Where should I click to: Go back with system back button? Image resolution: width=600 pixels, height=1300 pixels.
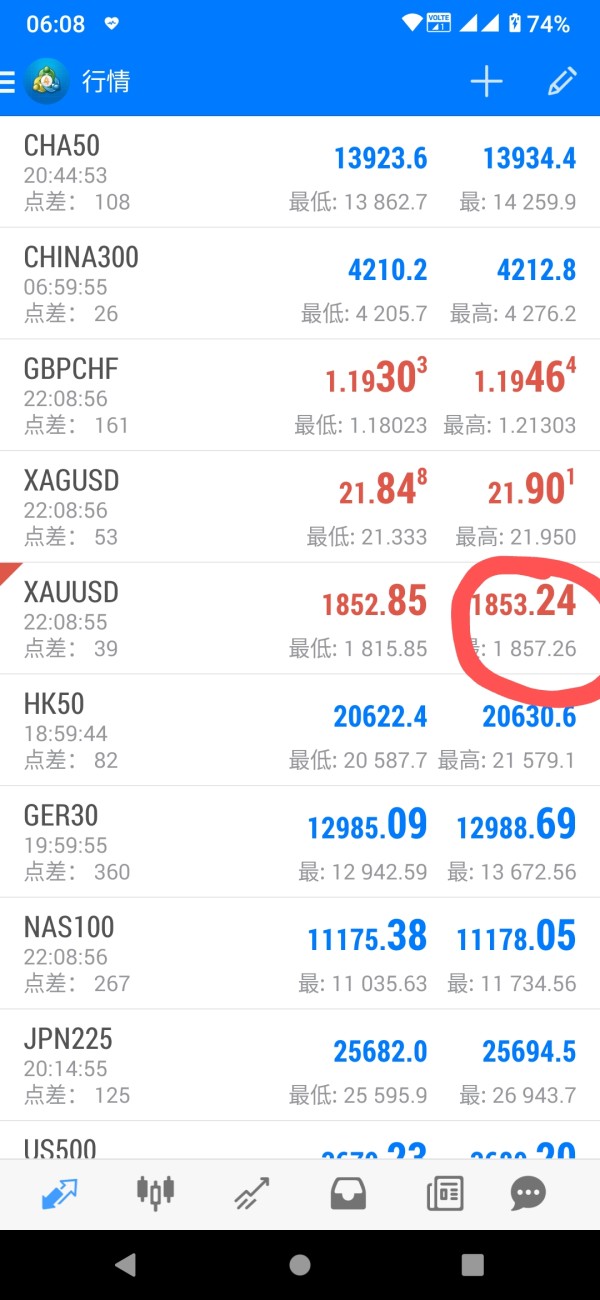point(125,1265)
